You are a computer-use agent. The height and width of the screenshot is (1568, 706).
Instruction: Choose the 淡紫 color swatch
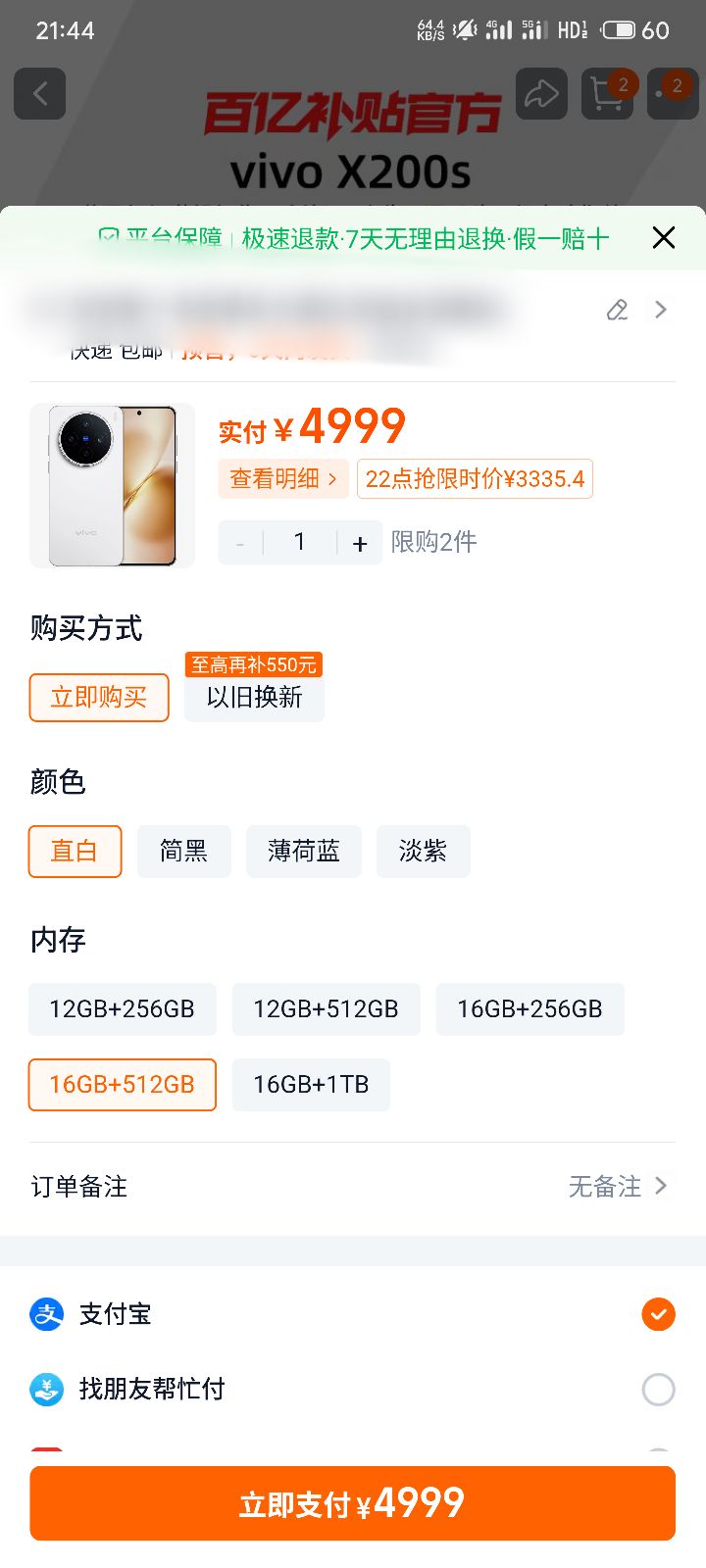coord(423,851)
